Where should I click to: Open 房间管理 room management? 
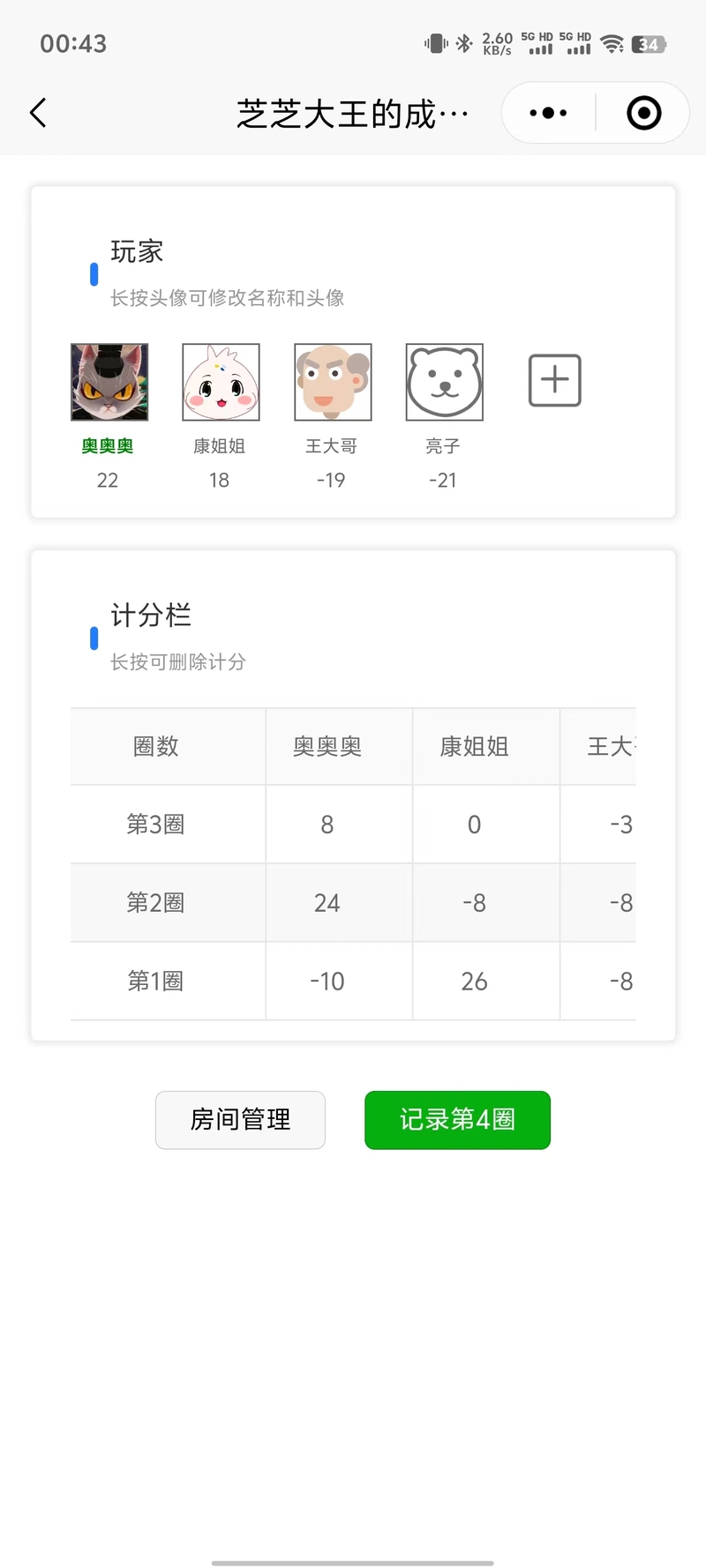click(240, 1120)
